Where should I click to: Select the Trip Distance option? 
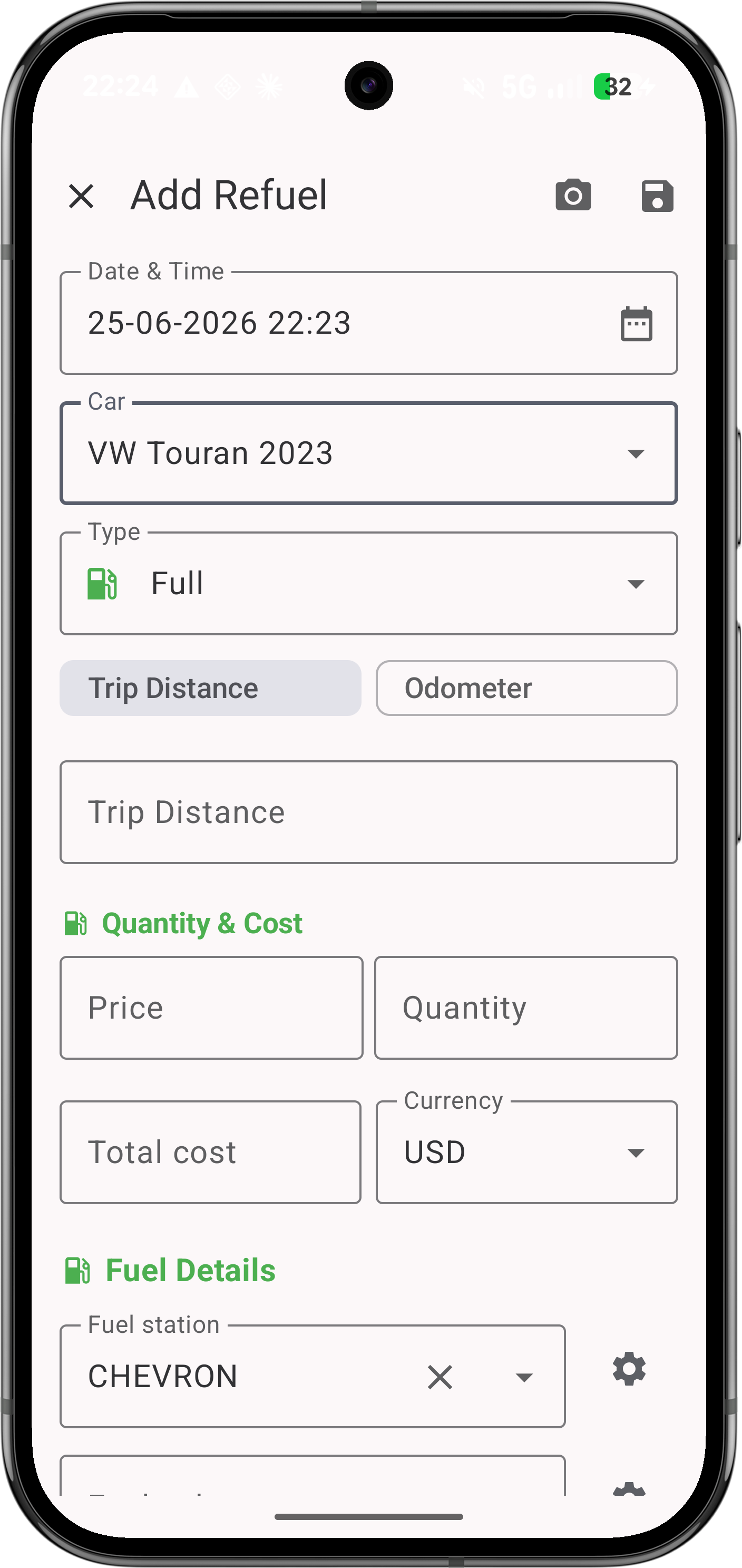tap(210, 688)
